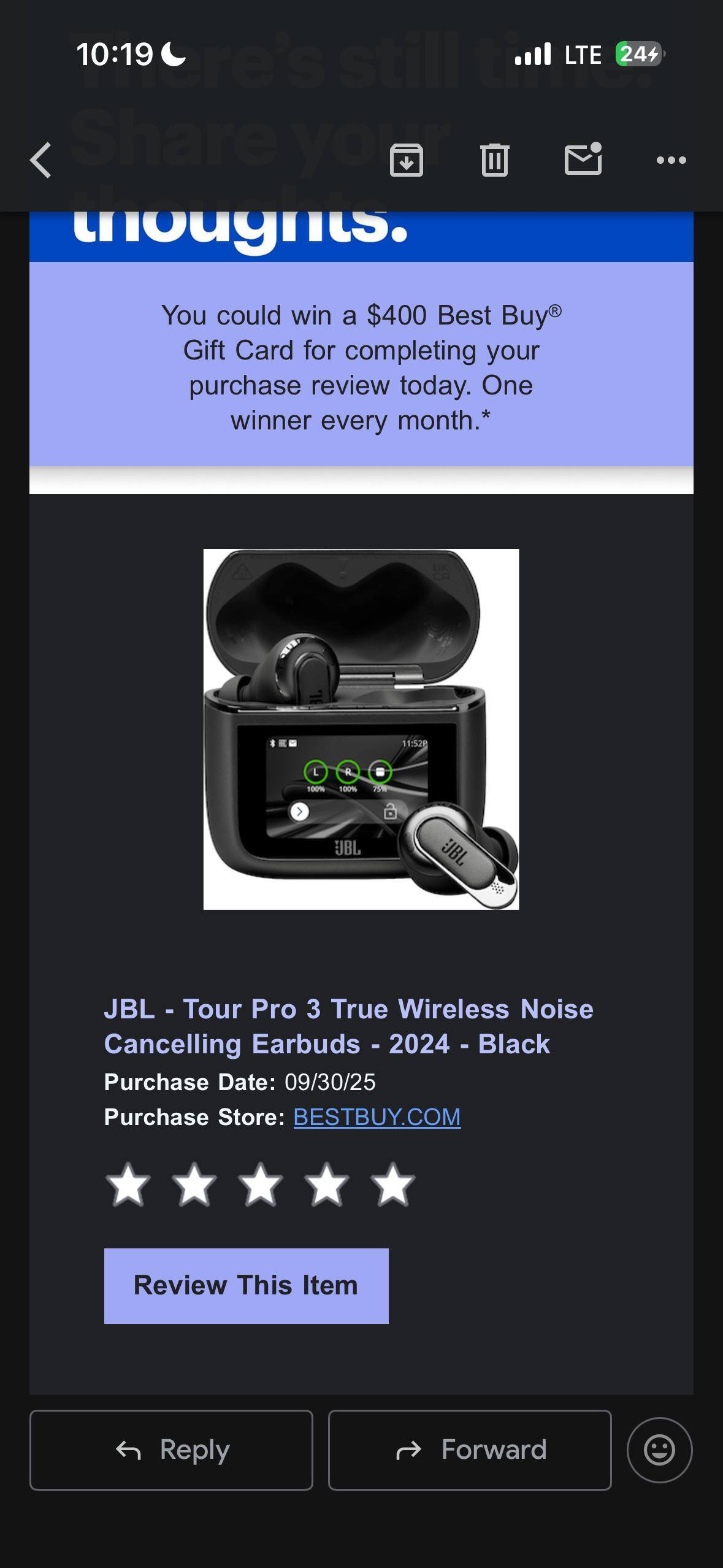This screenshot has height=1568, width=723.
Task: Go back to the inbox
Action: click(x=40, y=160)
